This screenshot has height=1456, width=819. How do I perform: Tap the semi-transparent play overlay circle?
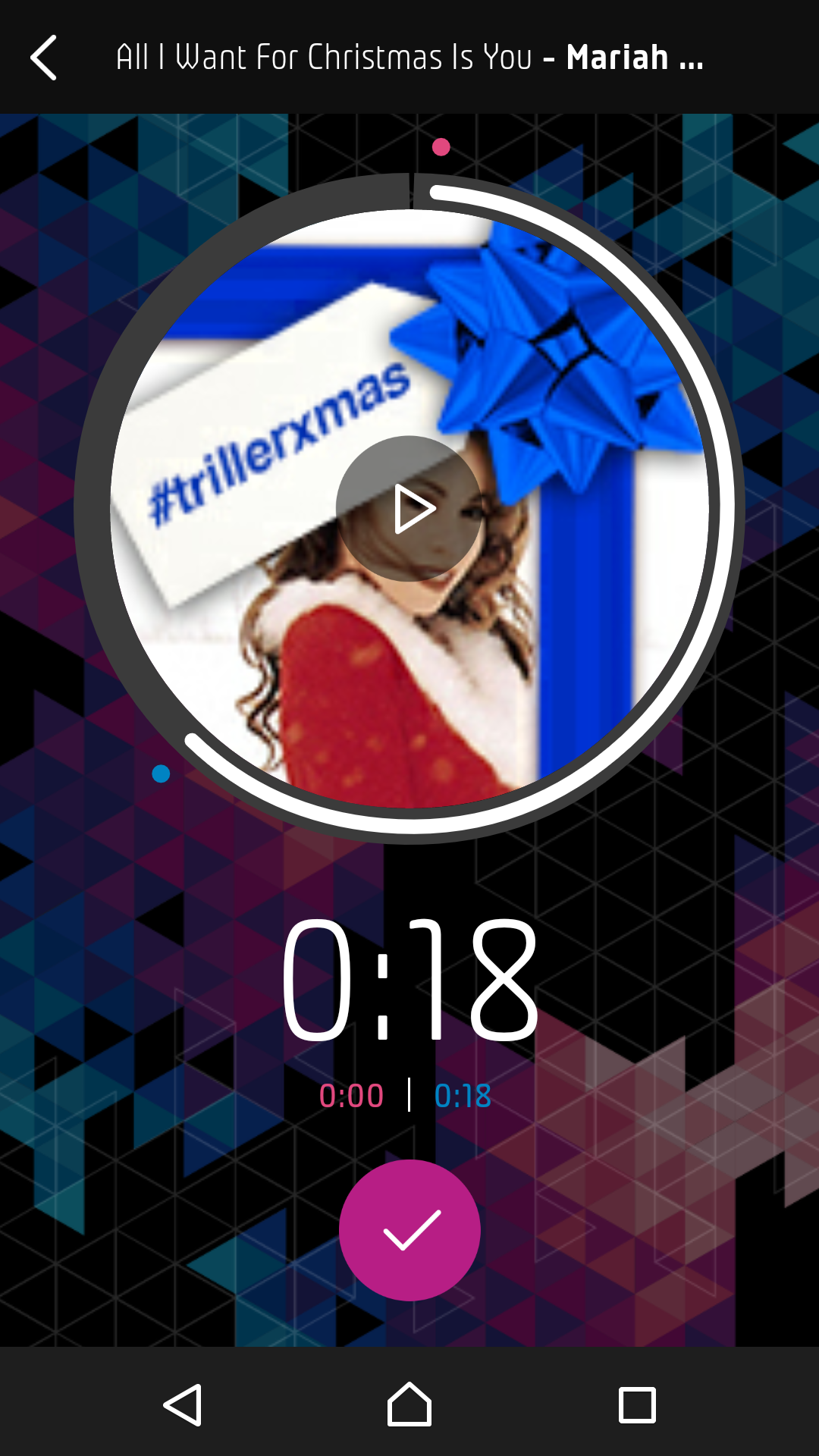[x=409, y=509]
